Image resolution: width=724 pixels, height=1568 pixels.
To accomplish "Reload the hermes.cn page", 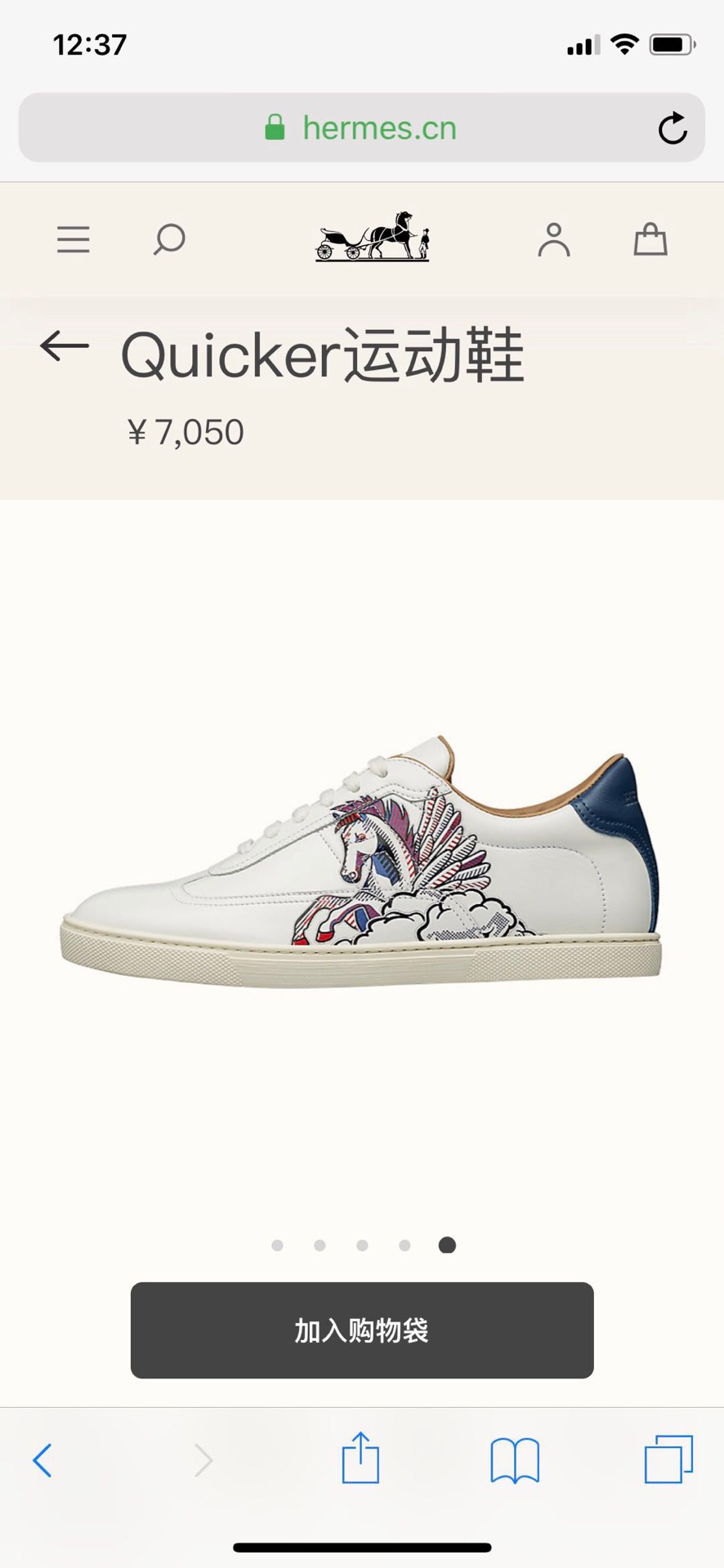I will point(672,128).
